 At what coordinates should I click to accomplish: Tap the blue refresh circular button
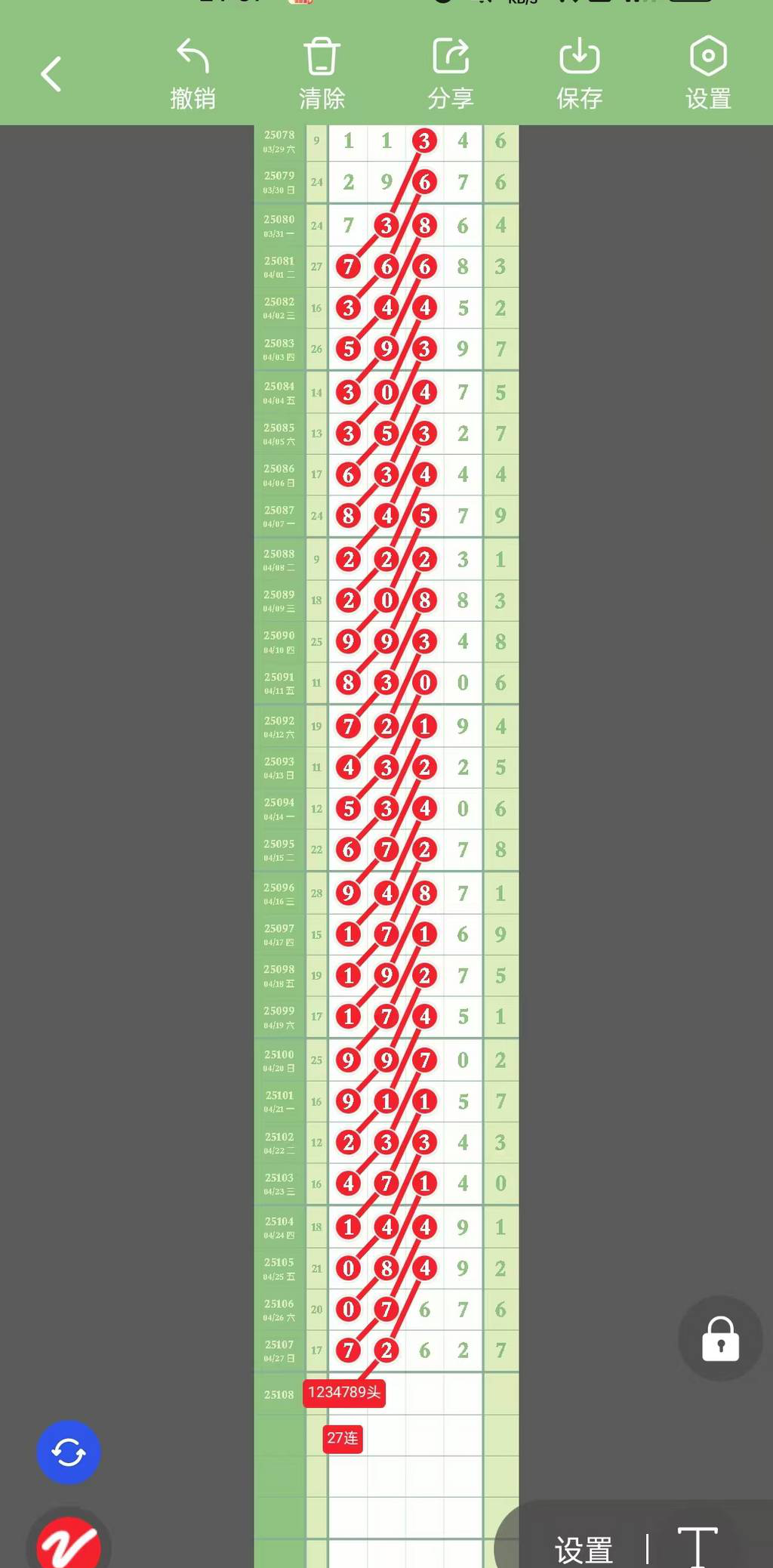point(69,1452)
